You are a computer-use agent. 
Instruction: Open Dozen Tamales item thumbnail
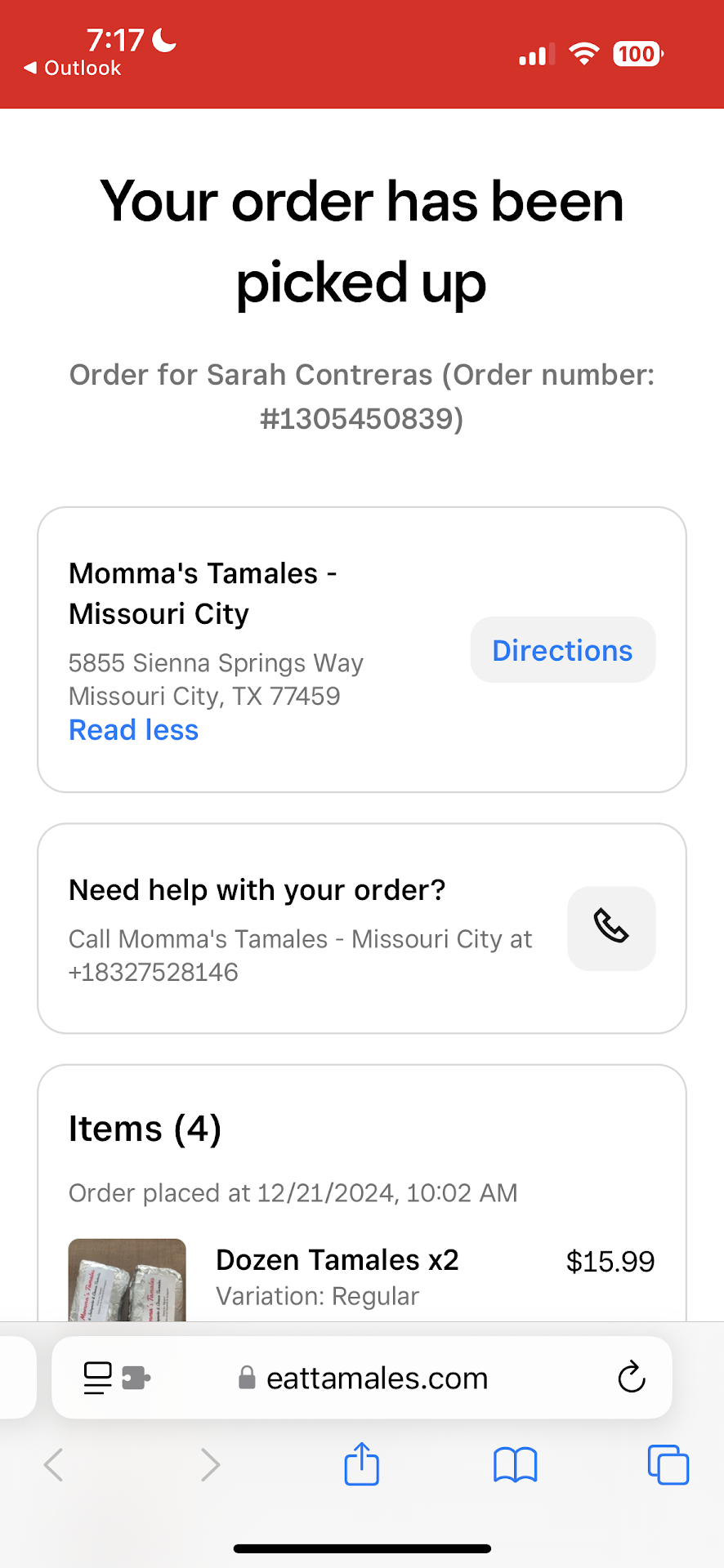pos(127,1279)
